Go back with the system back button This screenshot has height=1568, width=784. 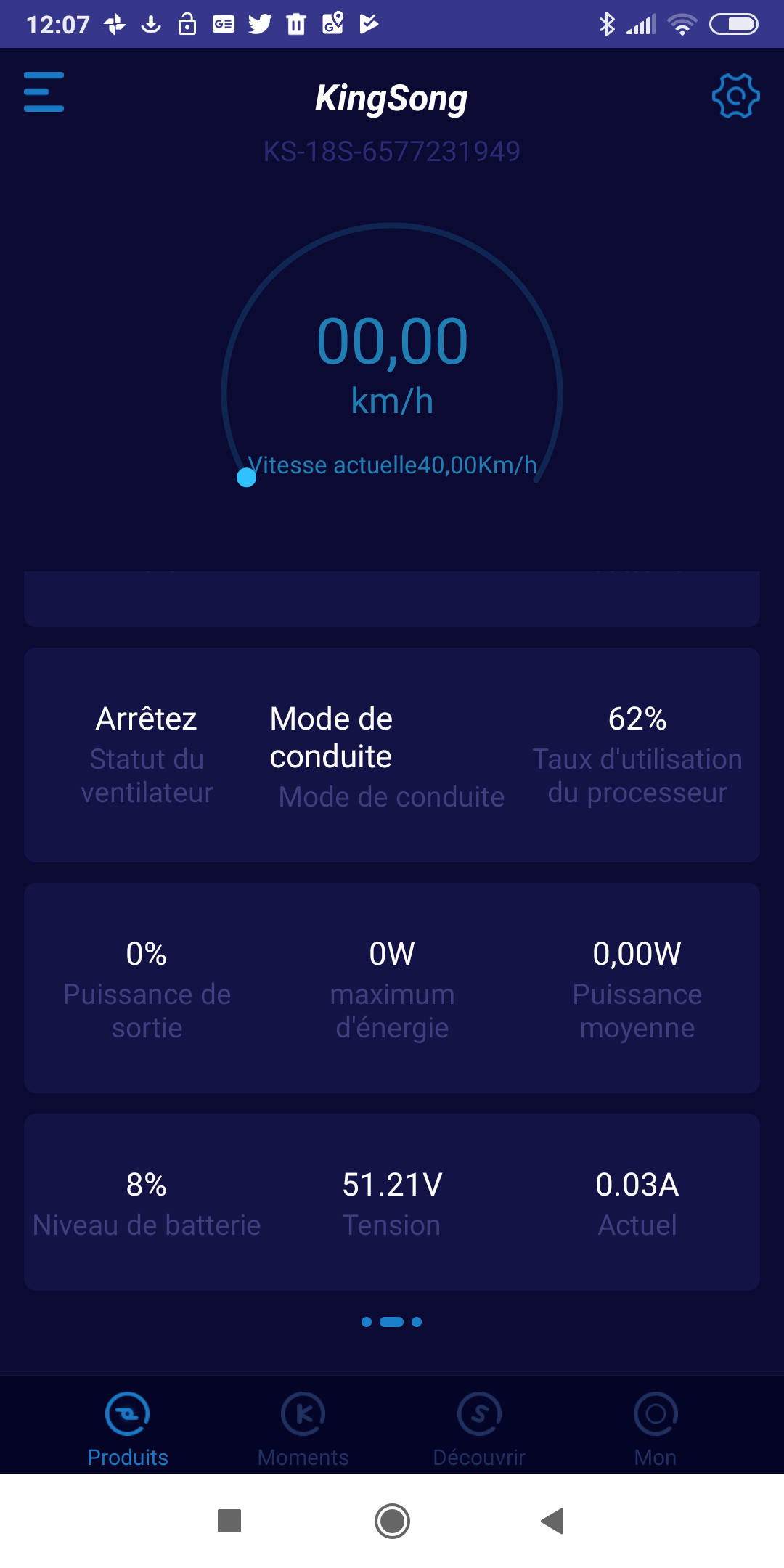[553, 1521]
